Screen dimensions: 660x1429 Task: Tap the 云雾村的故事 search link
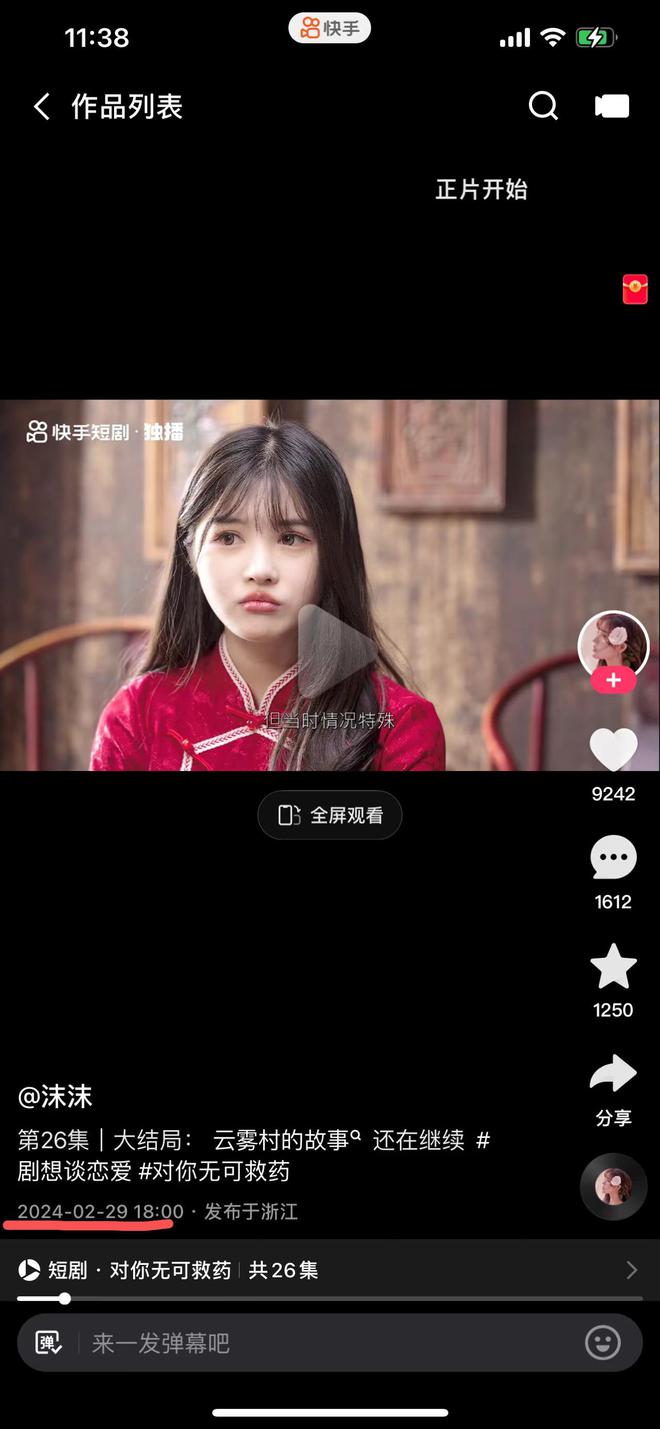(x=286, y=1140)
